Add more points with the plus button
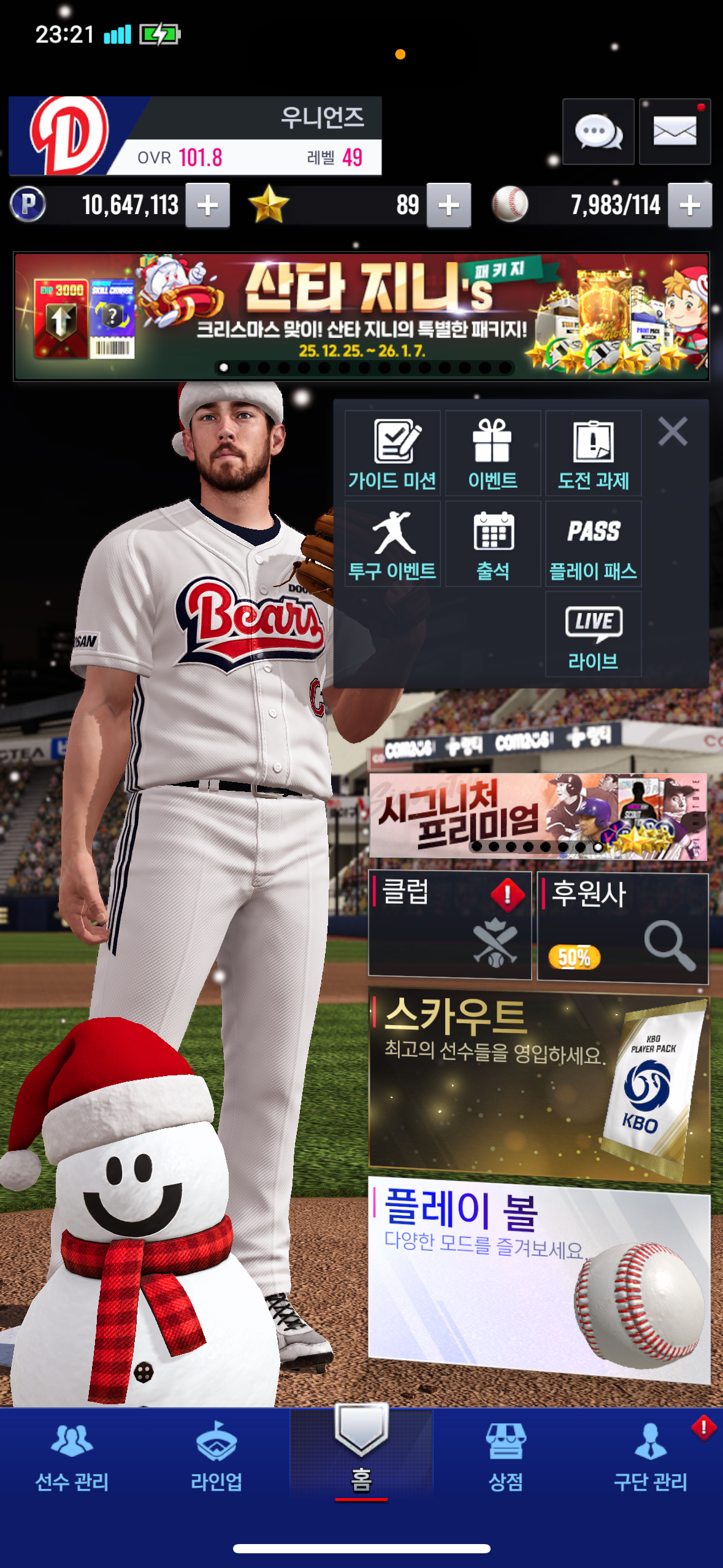Image resolution: width=723 pixels, height=1568 pixels. [x=208, y=206]
